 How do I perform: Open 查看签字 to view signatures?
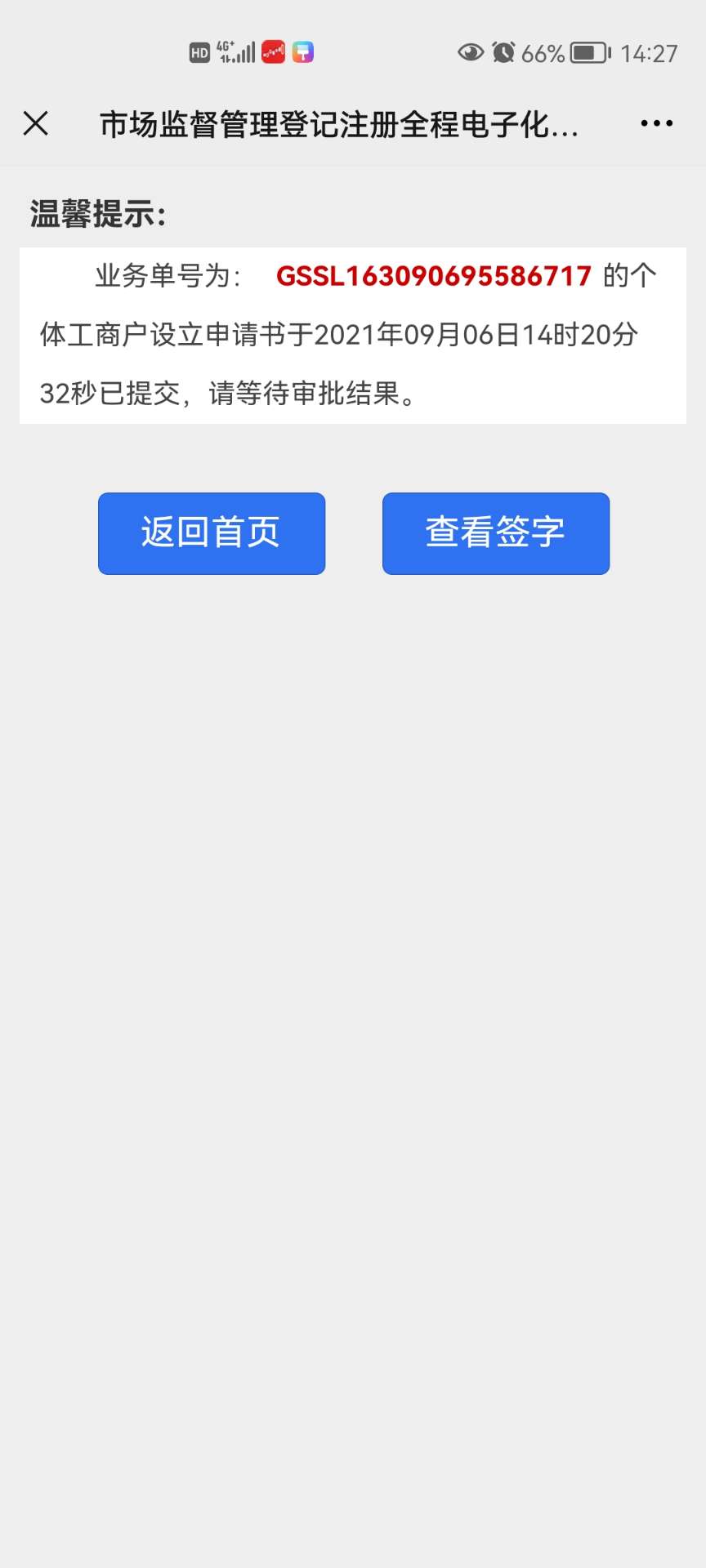click(x=496, y=533)
